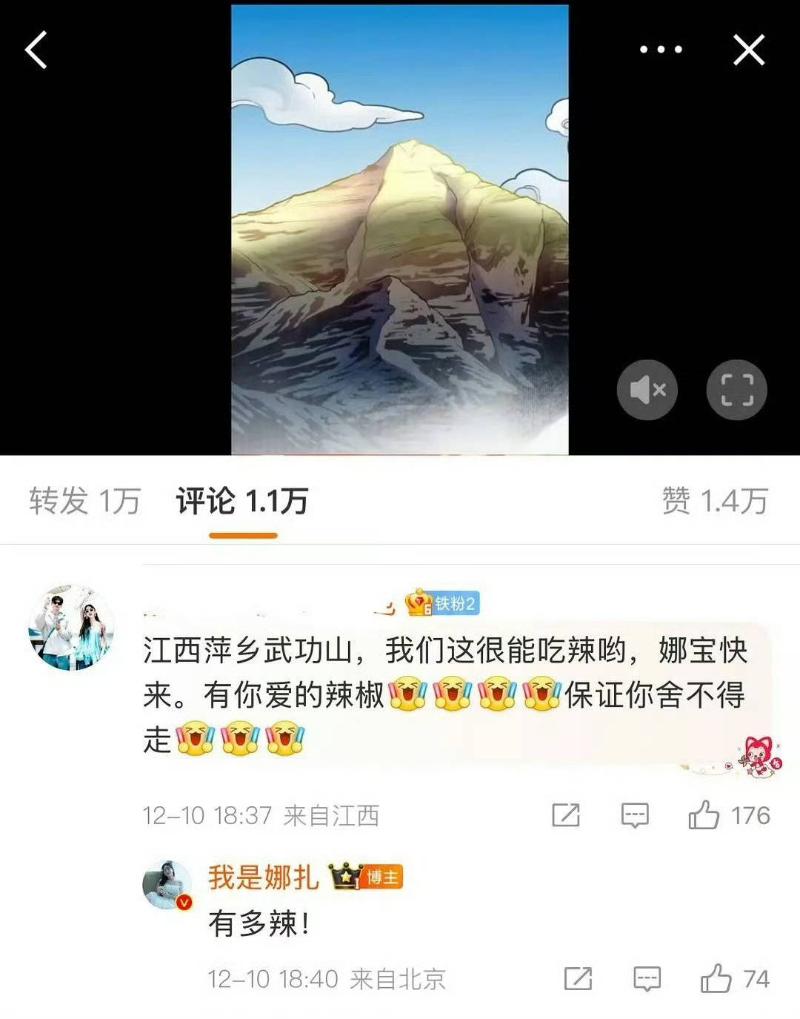This screenshot has width=800, height=1019.
Task: Repost the 有多辣 reply
Action: point(577,977)
